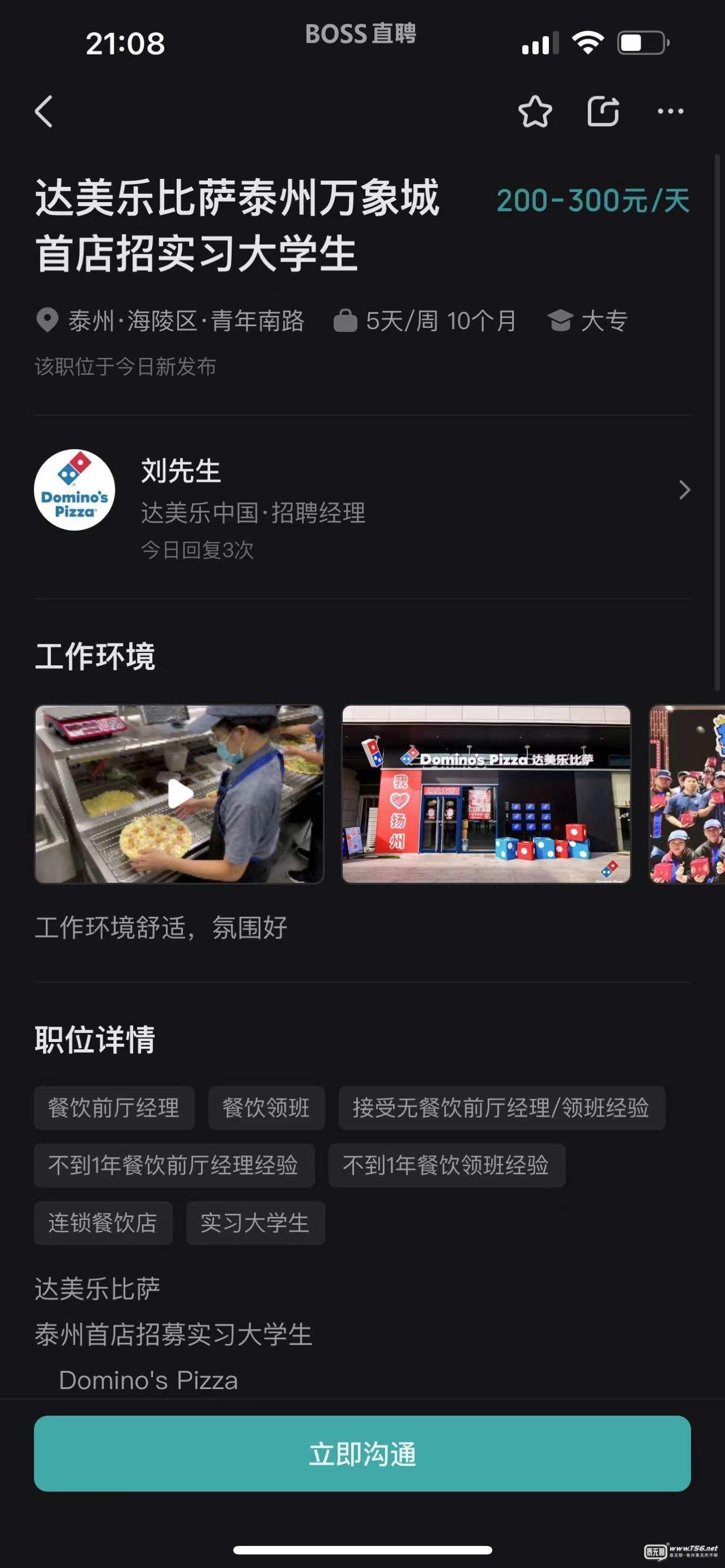
Task: Play the pizza-making work environment video
Action: [x=180, y=794]
